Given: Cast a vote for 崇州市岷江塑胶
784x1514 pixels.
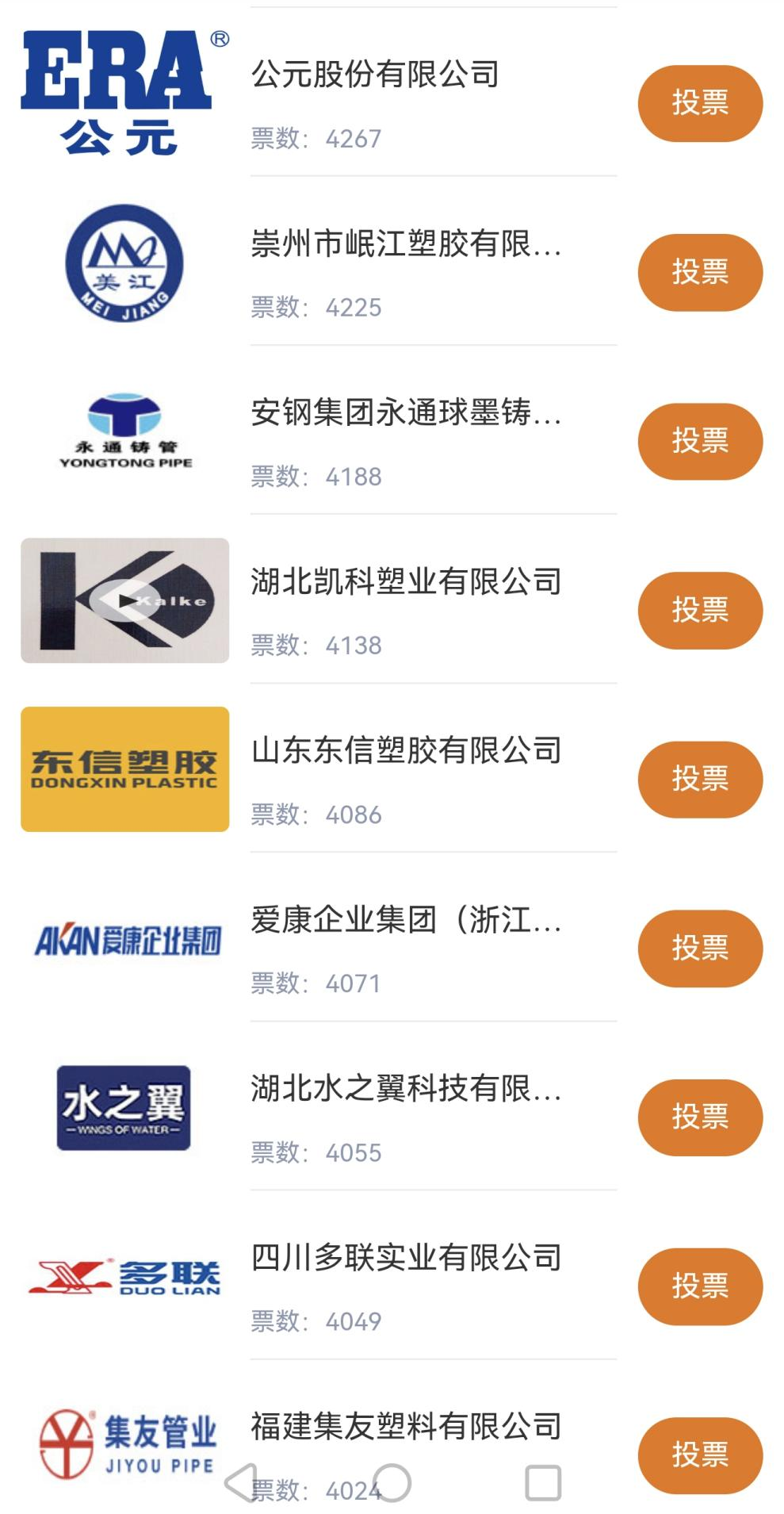Looking at the screenshot, I should coord(699,272).
